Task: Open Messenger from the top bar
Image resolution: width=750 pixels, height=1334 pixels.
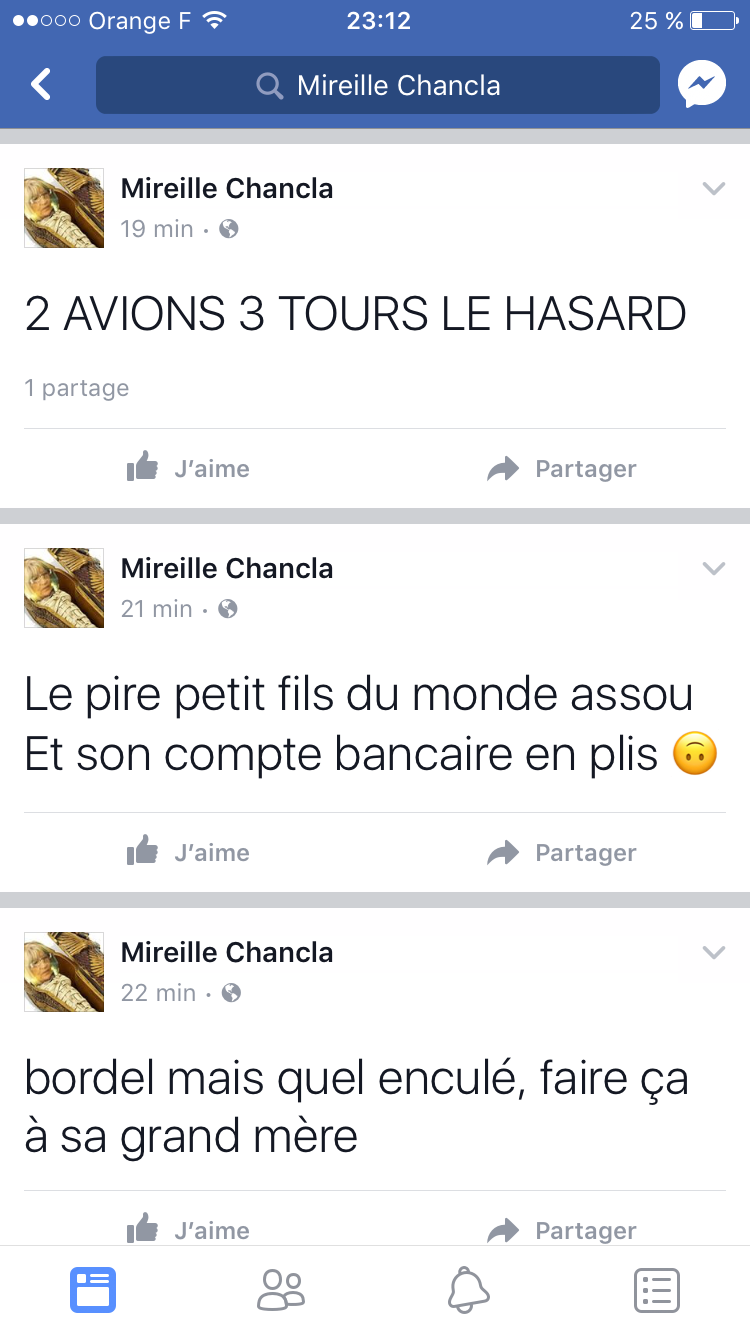Action: [x=701, y=85]
